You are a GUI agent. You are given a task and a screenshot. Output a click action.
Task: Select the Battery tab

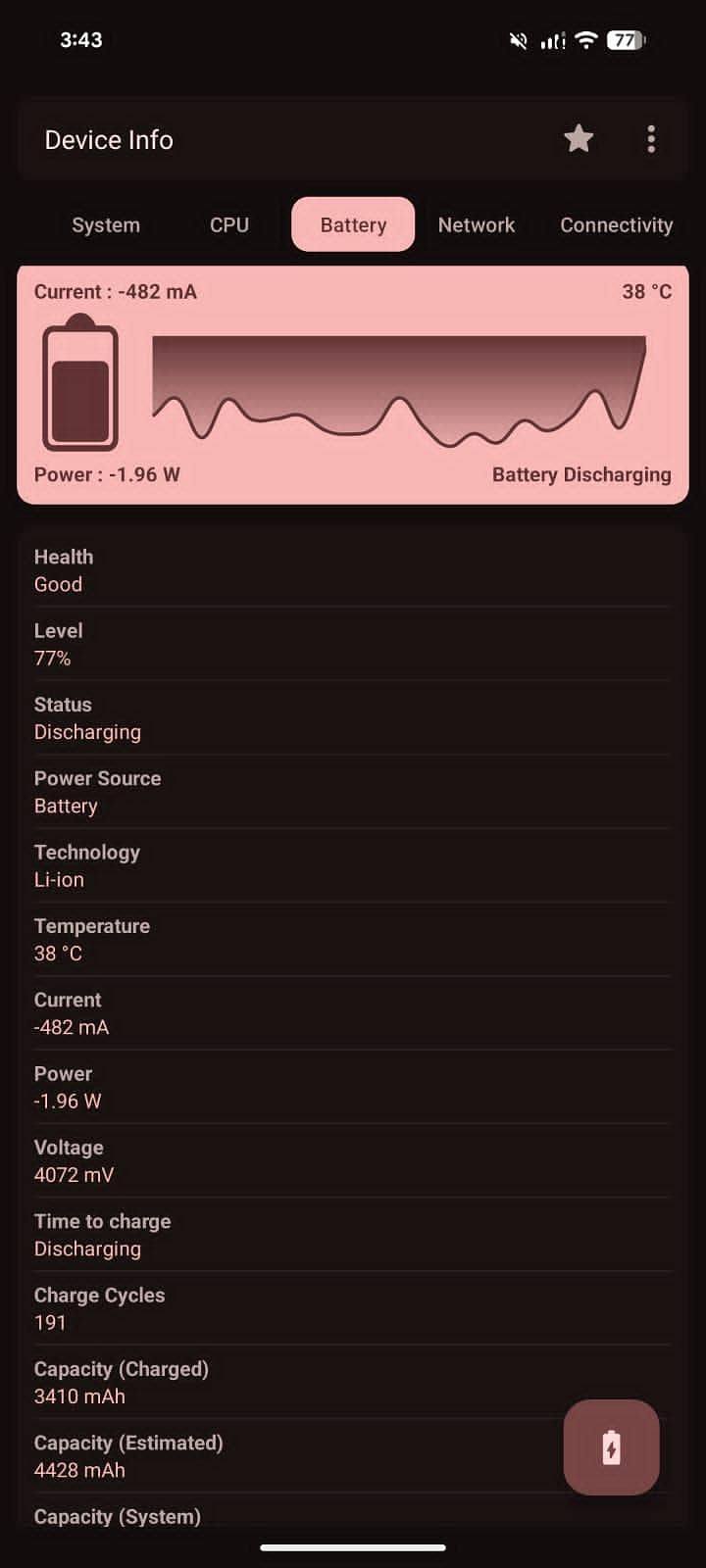point(353,224)
